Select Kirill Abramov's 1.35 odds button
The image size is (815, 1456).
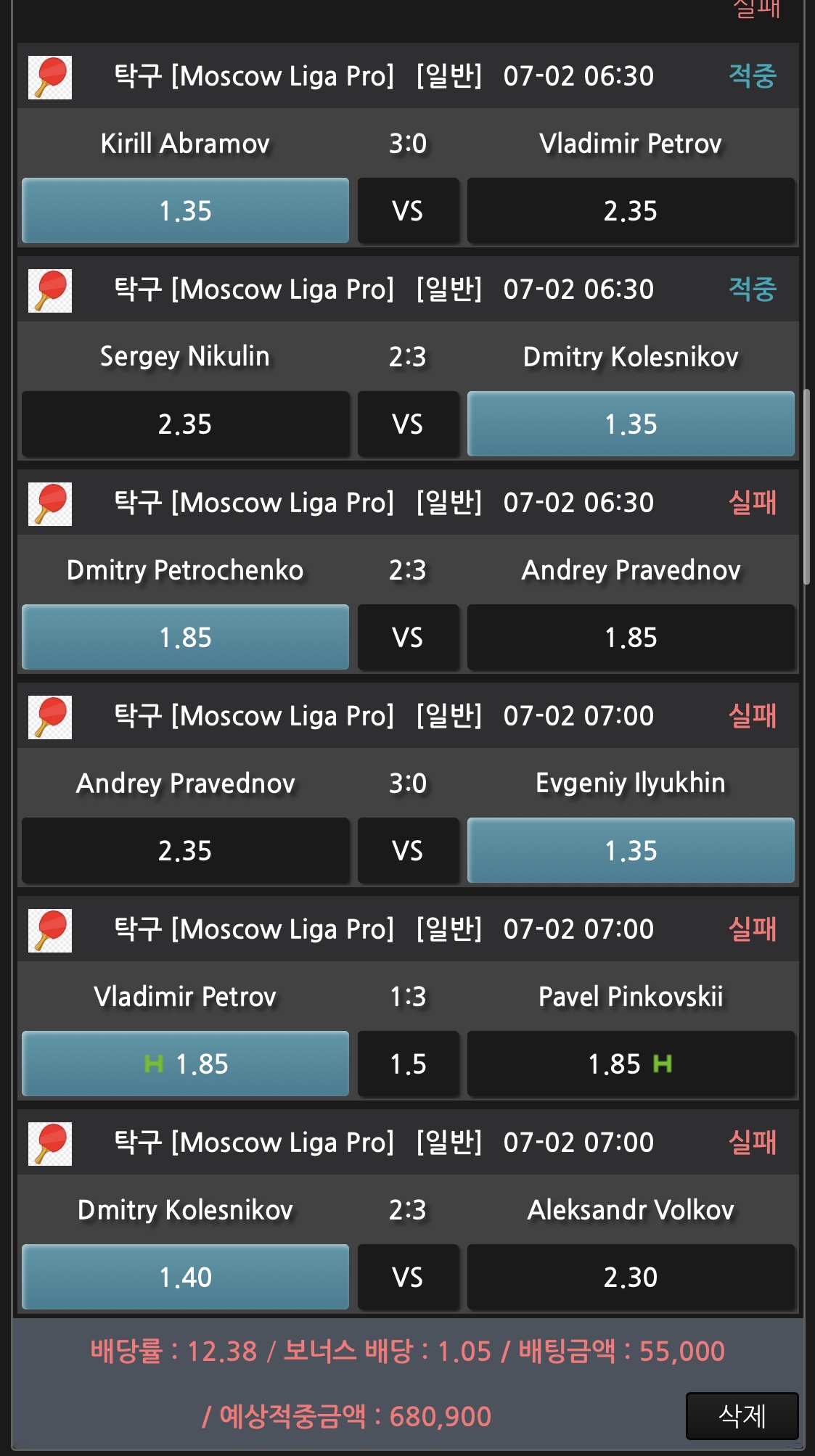[185, 210]
